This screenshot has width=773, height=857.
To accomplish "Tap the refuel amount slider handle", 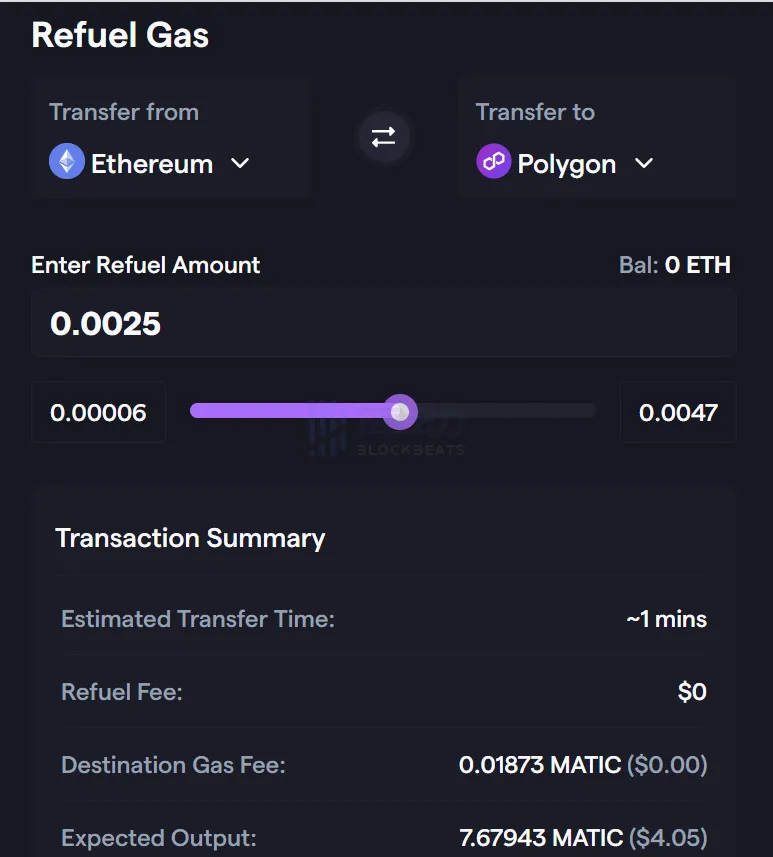I will click(400, 411).
